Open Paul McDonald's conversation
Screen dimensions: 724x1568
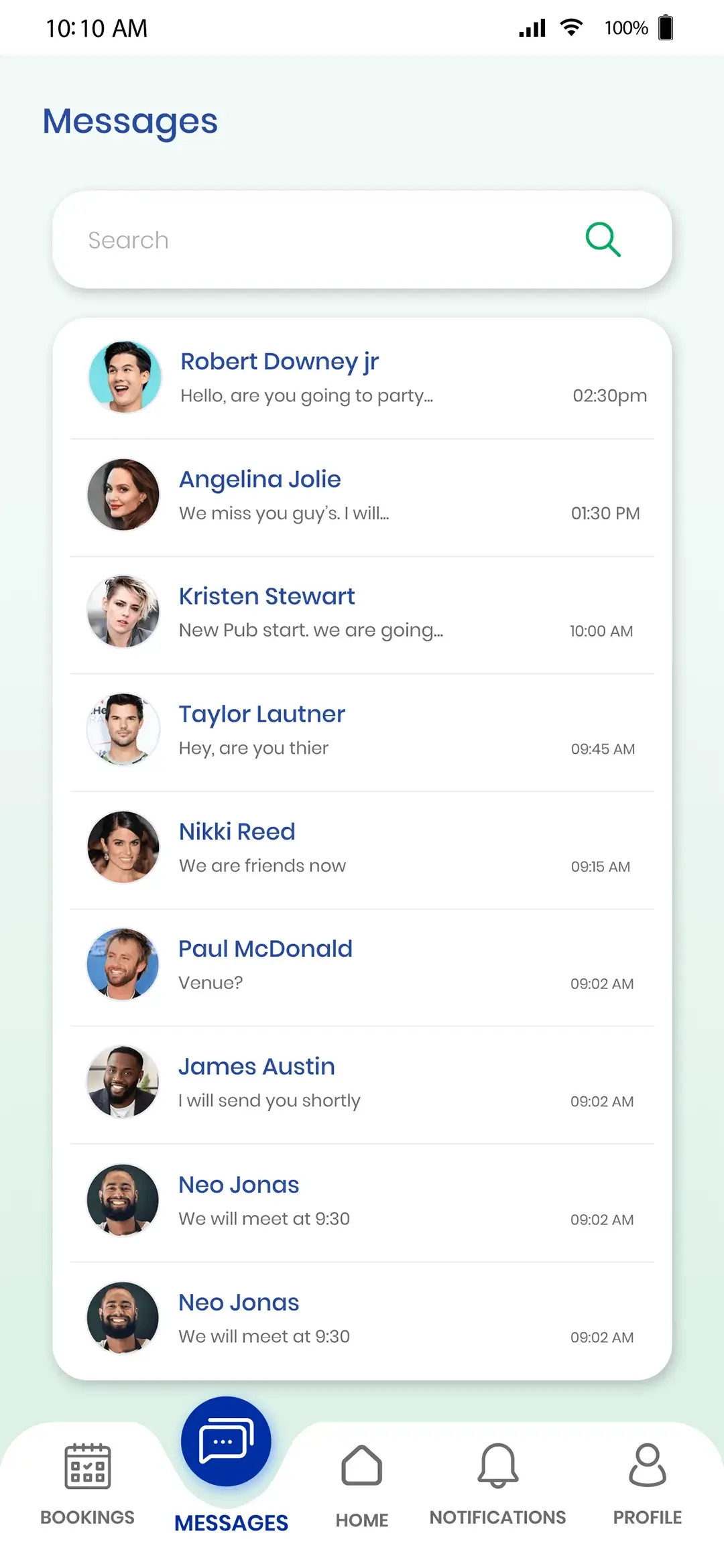(x=362, y=964)
